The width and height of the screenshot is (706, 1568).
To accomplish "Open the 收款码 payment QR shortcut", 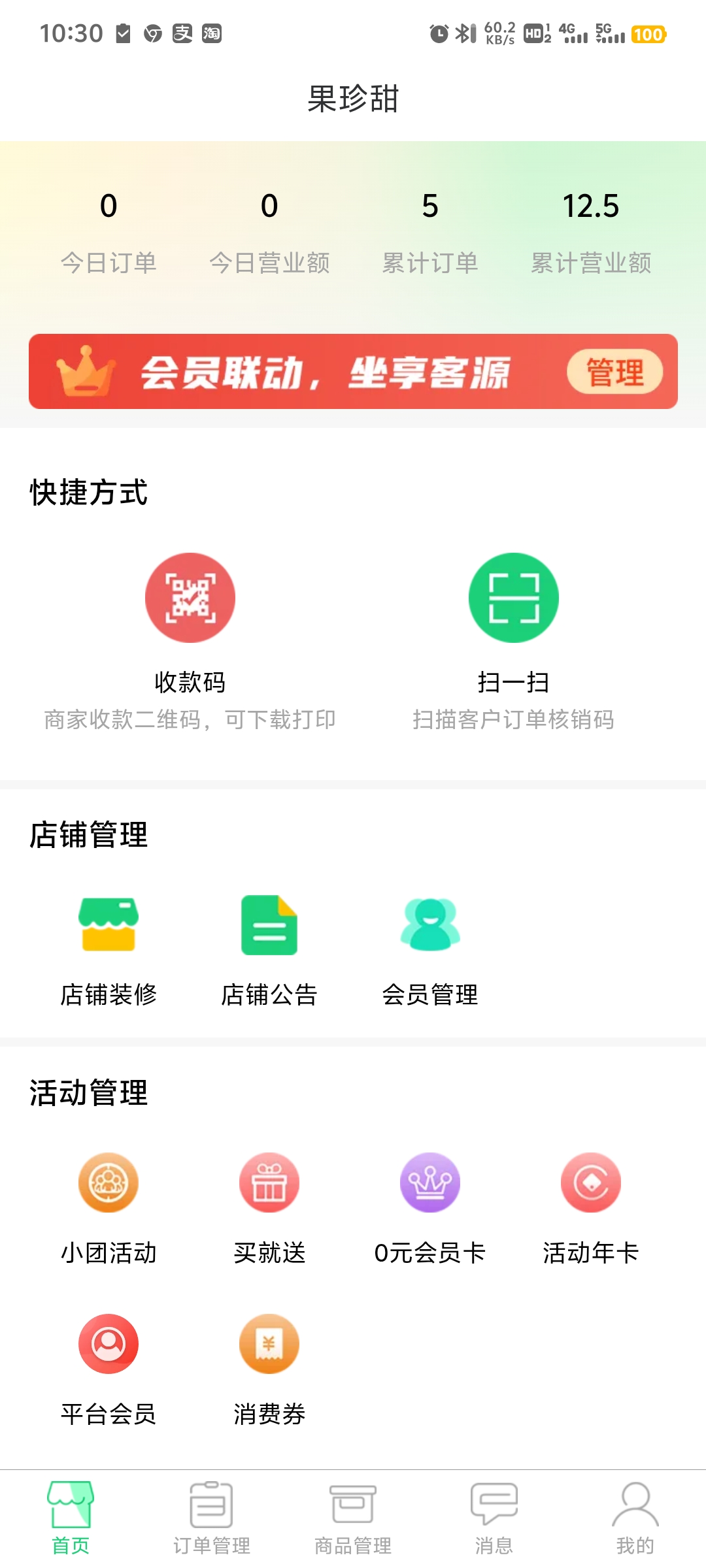I will click(x=190, y=598).
